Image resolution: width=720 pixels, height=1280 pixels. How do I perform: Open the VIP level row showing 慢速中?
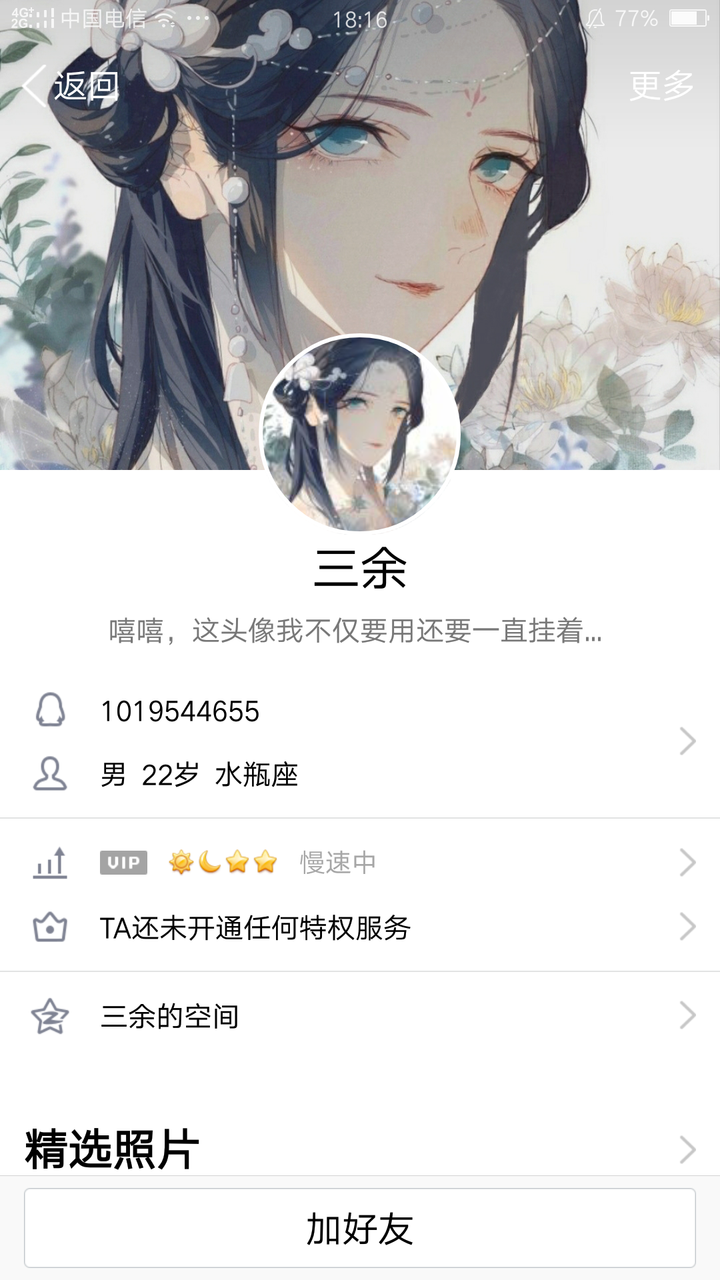pyautogui.click(x=360, y=862)
